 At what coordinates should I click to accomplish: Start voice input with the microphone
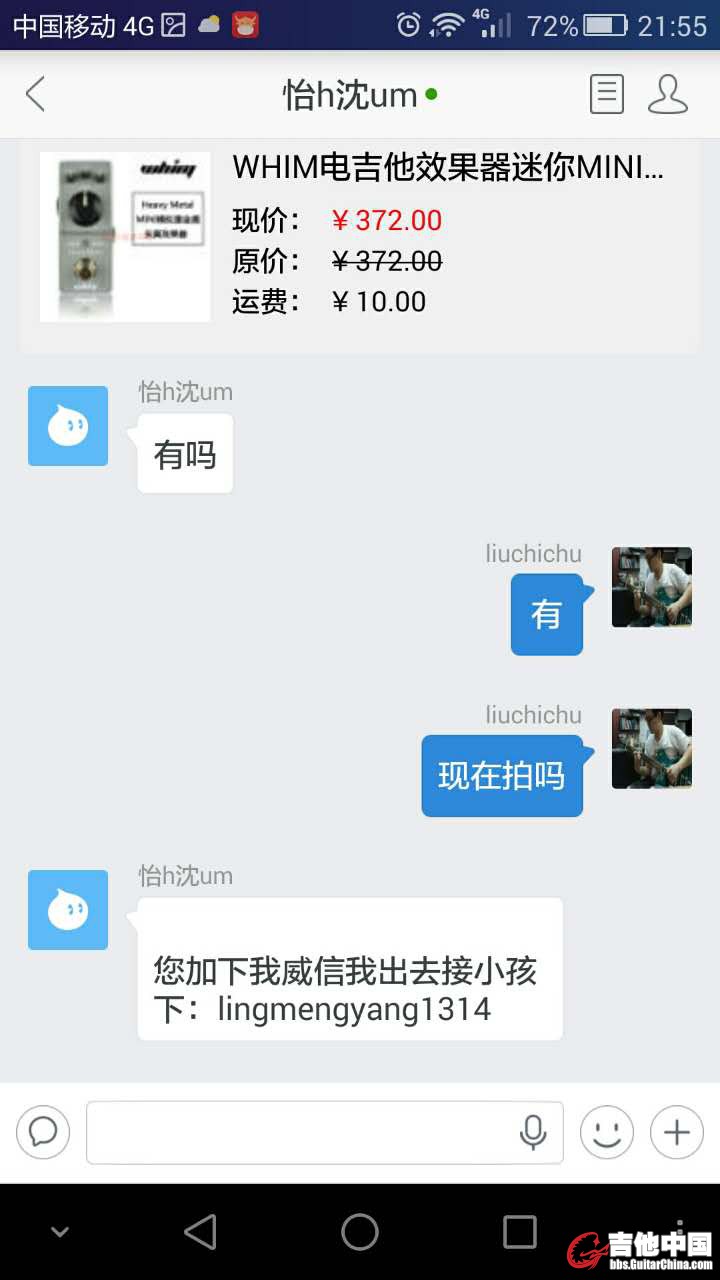click(x=533, y=1132)
